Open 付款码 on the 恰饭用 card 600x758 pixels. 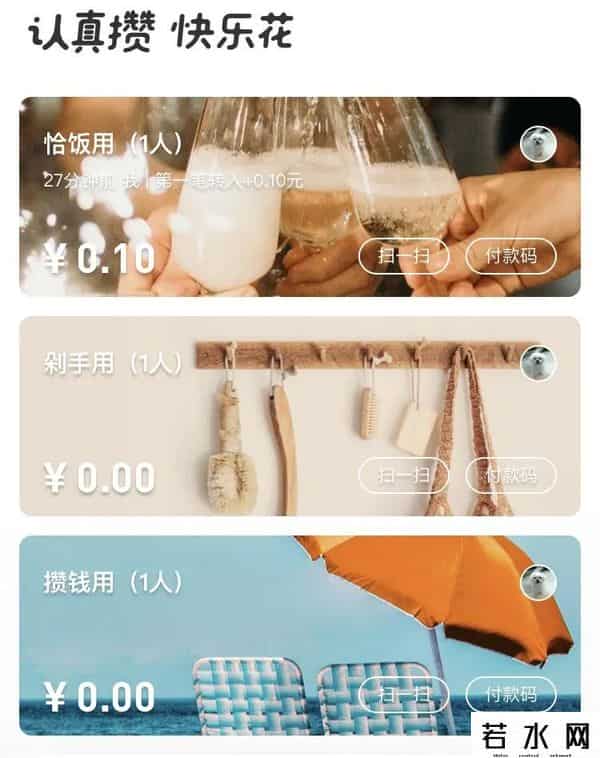point(510,256)
